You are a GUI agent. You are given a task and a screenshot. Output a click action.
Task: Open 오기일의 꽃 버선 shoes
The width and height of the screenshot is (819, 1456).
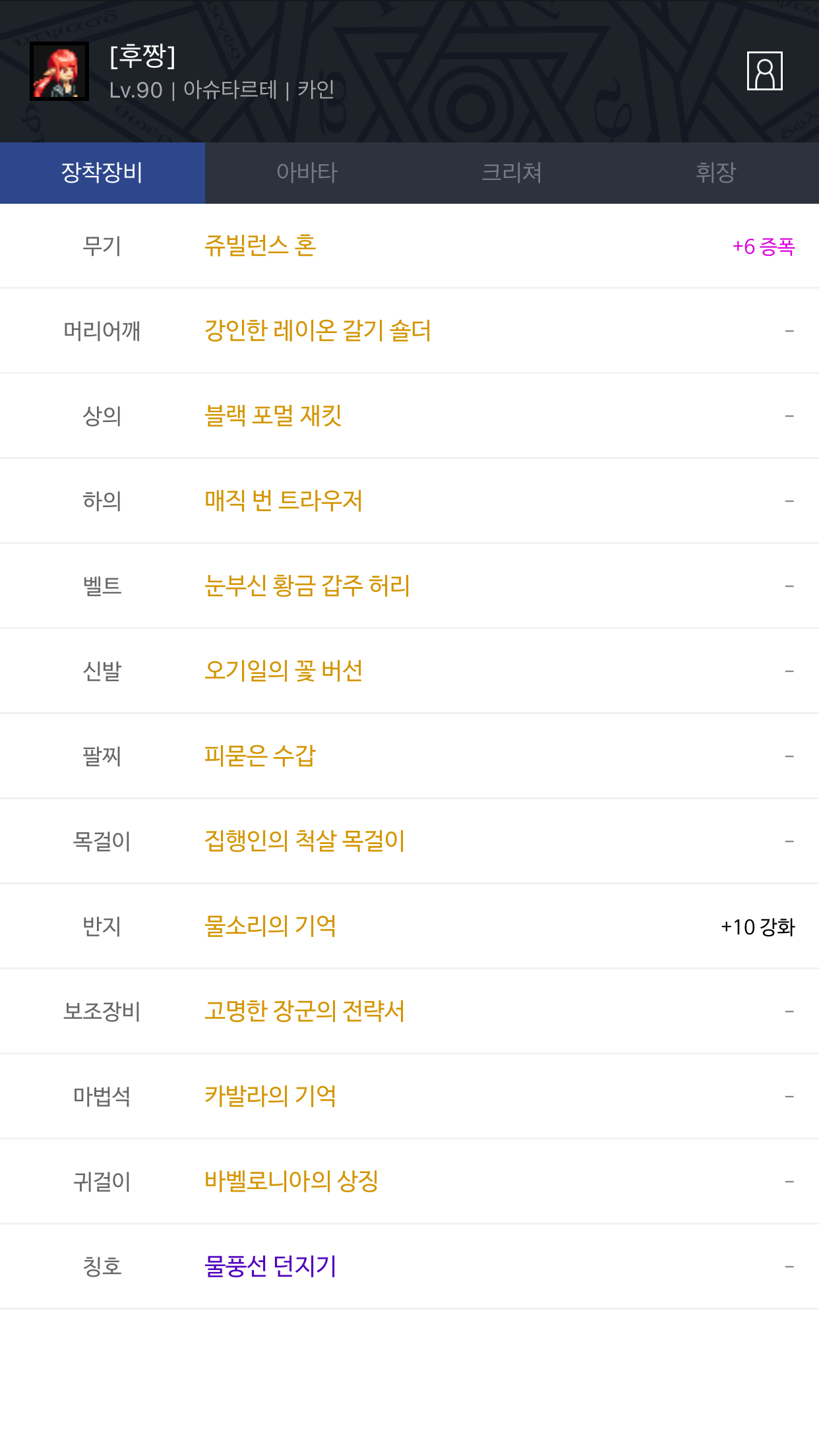pyautogui.click(x=283, y=671)
